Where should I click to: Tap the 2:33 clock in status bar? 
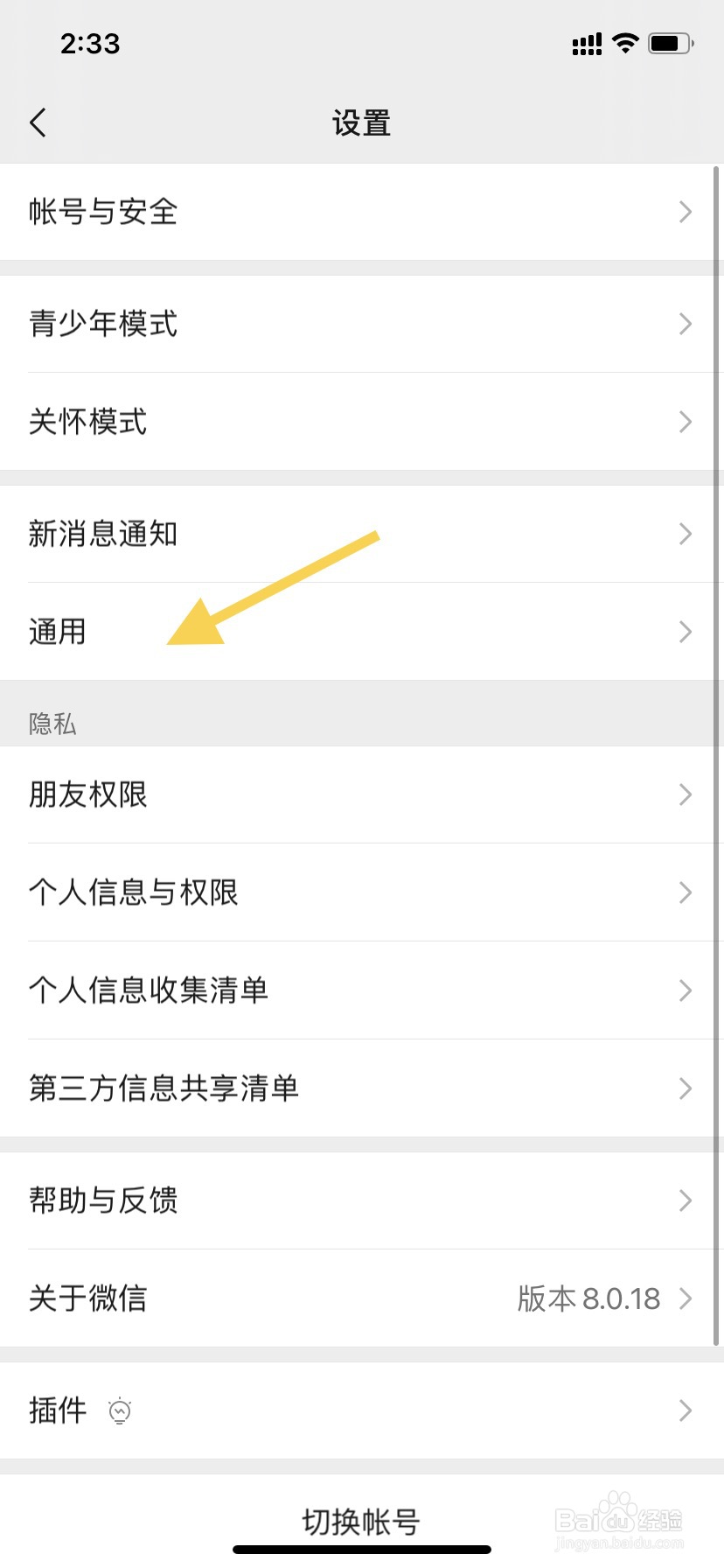coord(90,42)
